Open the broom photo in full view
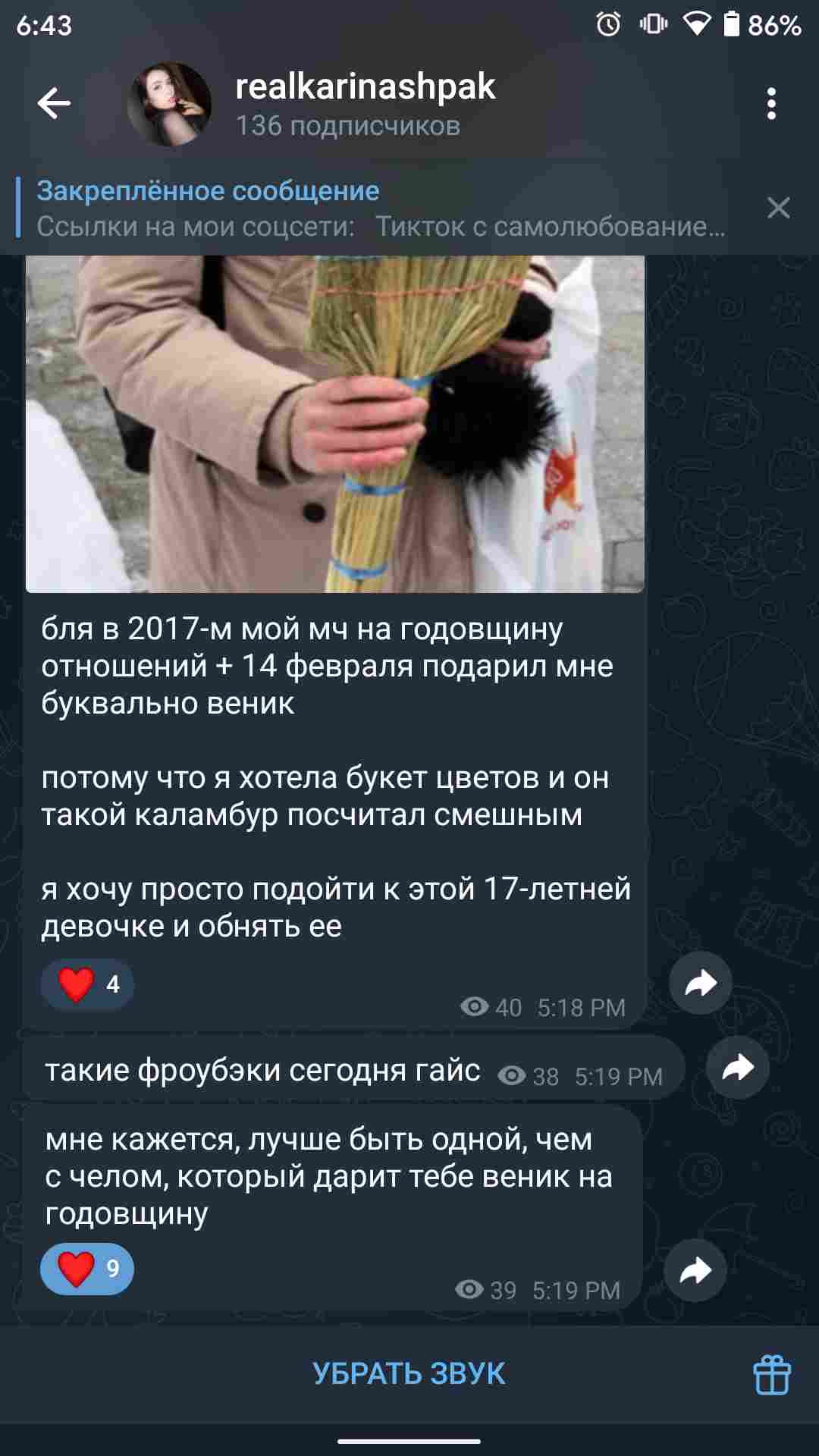Screen dimensions: 819x1456 (334, 423)
